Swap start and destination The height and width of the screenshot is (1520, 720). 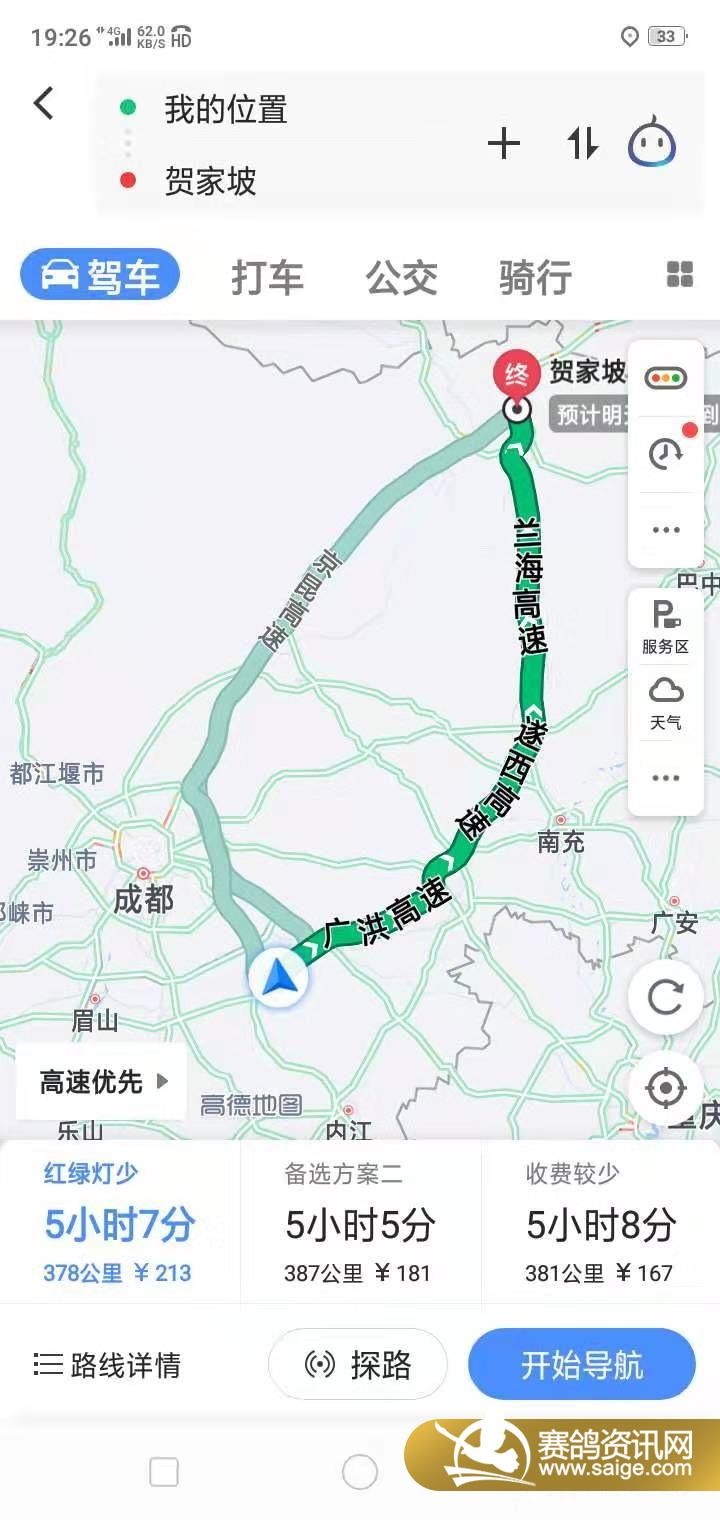click(x=582, y=145)
